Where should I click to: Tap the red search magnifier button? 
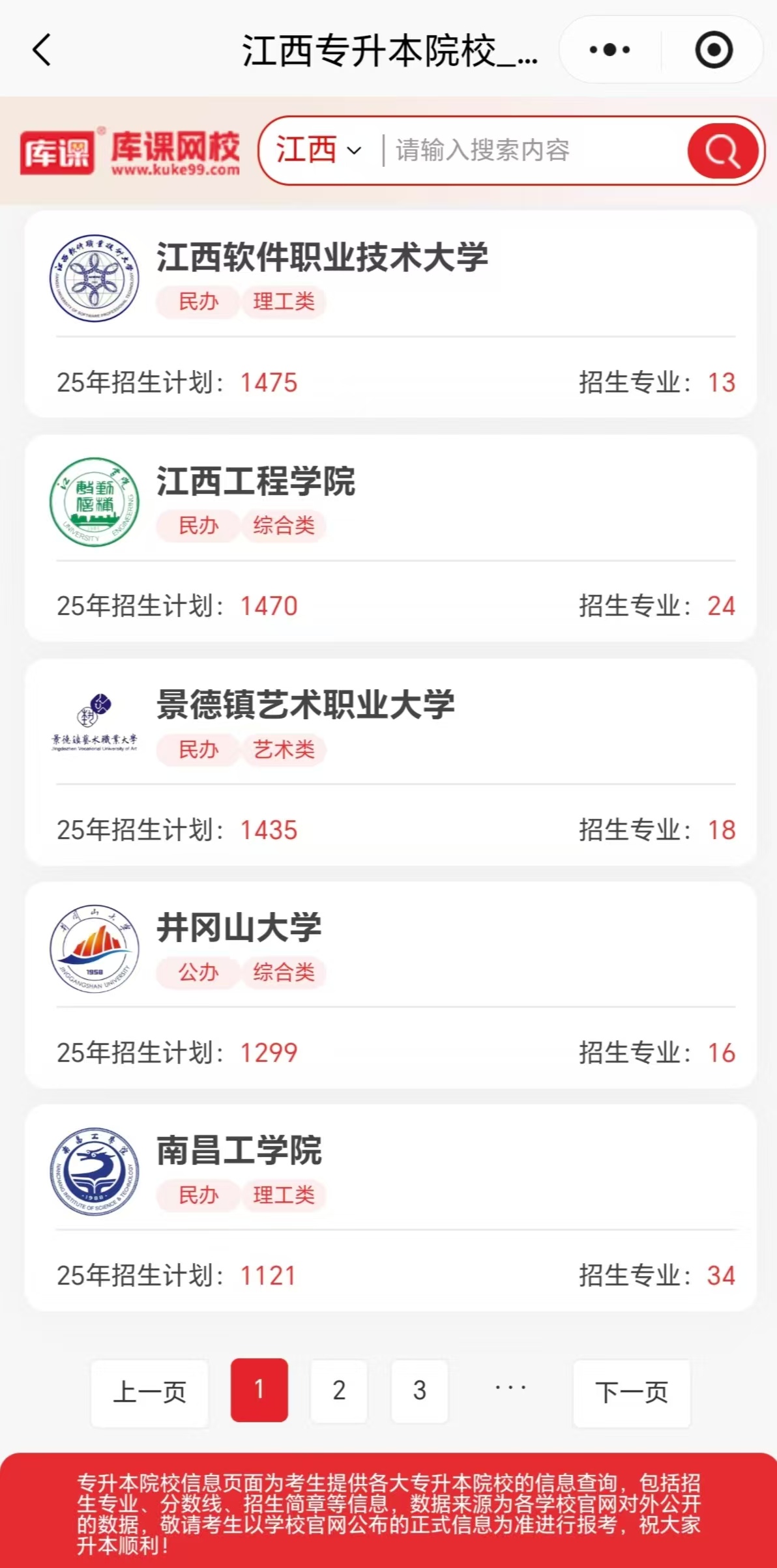[x=722, y=151]
